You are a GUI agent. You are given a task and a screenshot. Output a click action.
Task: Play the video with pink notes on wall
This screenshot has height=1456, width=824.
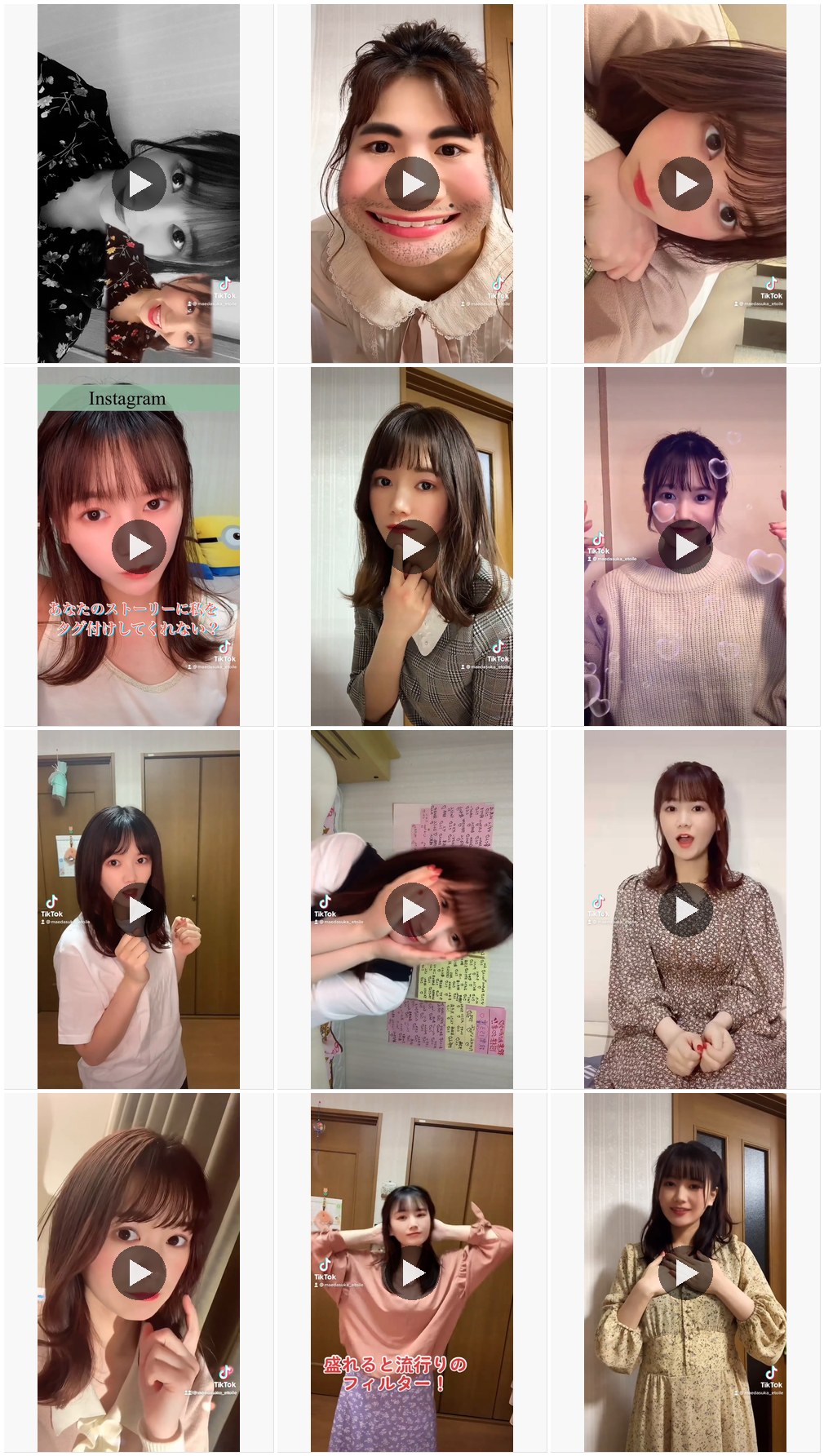click(x=412, y=909)
